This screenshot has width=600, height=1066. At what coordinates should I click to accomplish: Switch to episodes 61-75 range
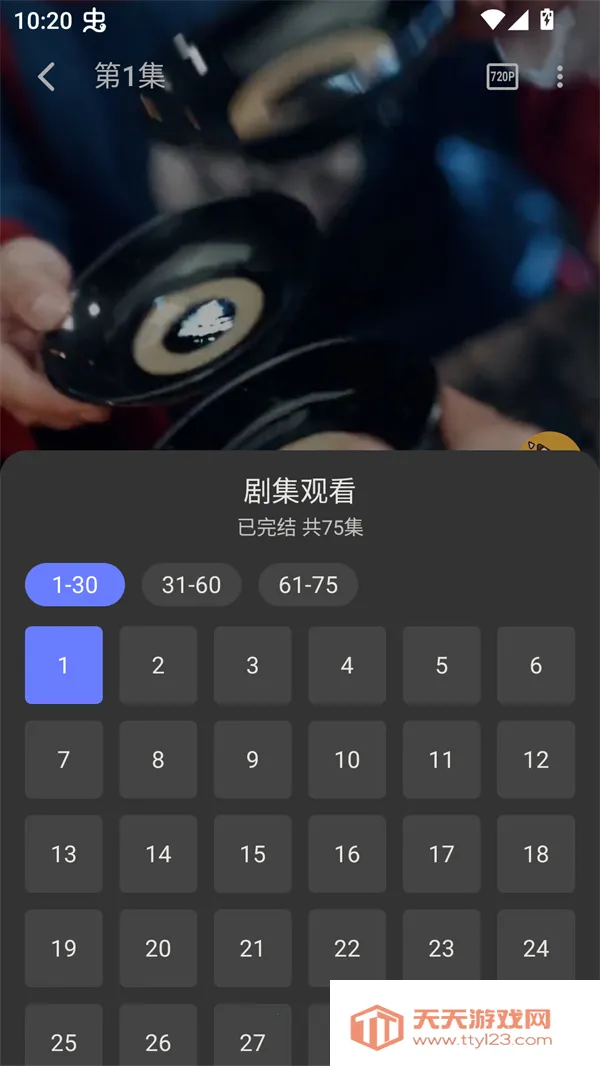308,585
